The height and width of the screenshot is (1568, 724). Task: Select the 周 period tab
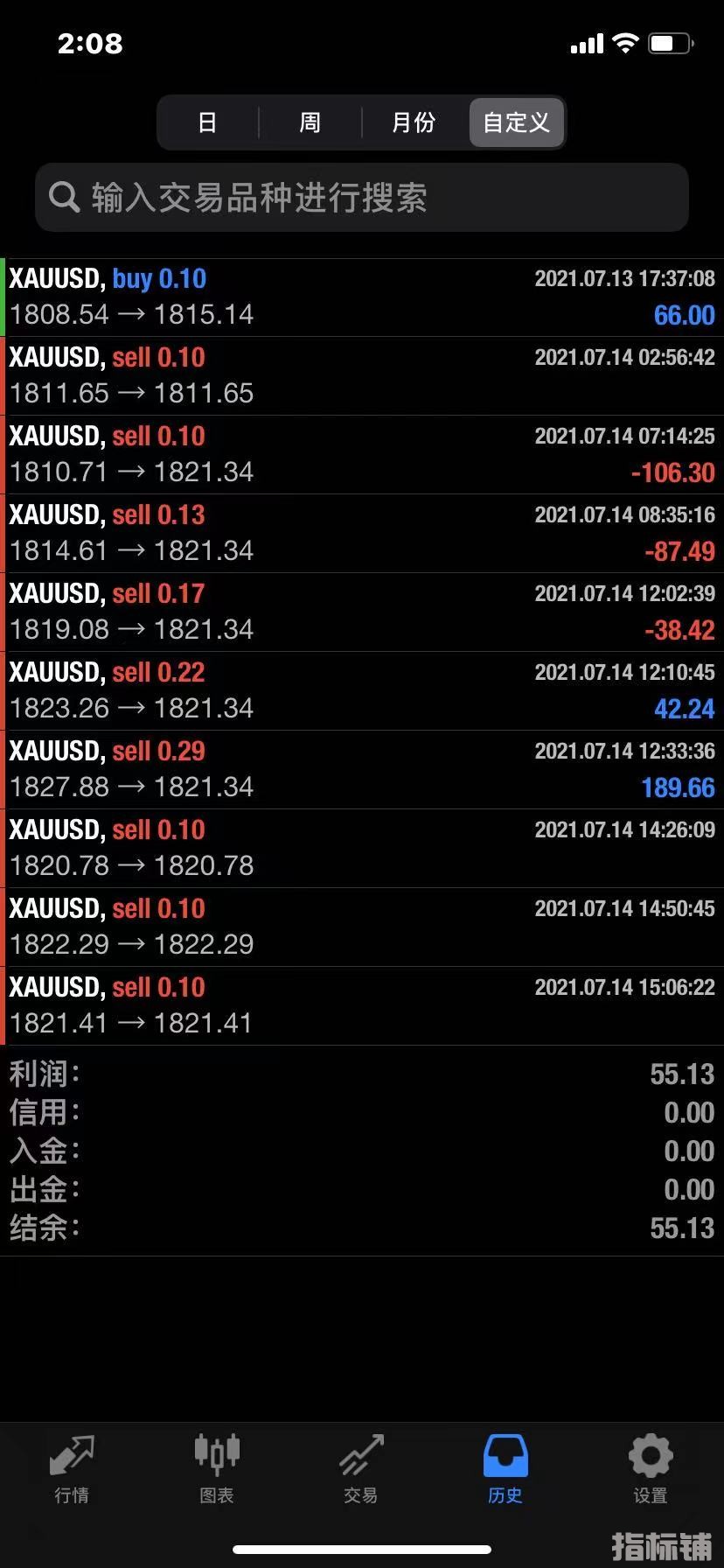310,122
